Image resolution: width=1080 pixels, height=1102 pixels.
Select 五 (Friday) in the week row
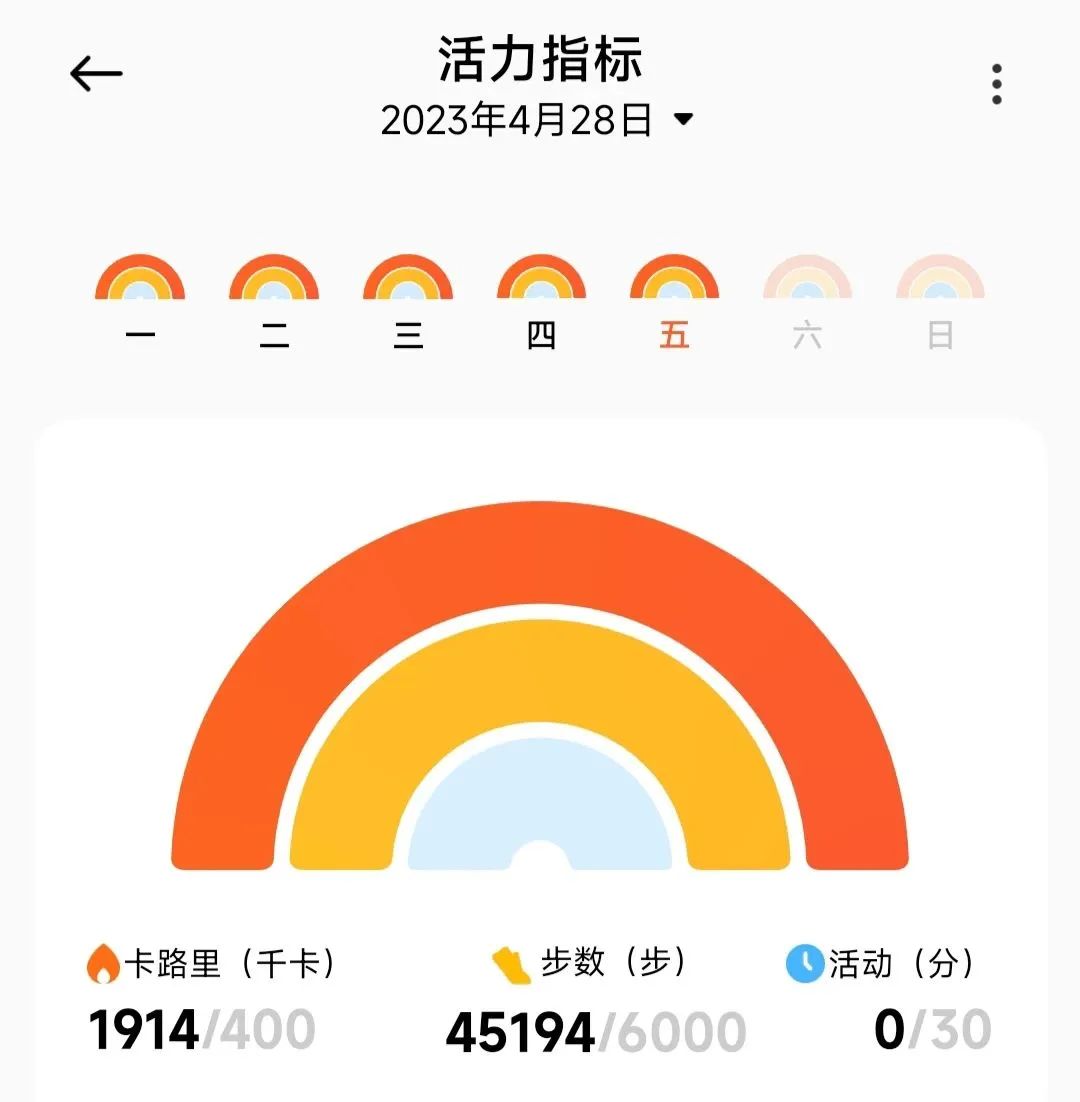coord(674,335)
